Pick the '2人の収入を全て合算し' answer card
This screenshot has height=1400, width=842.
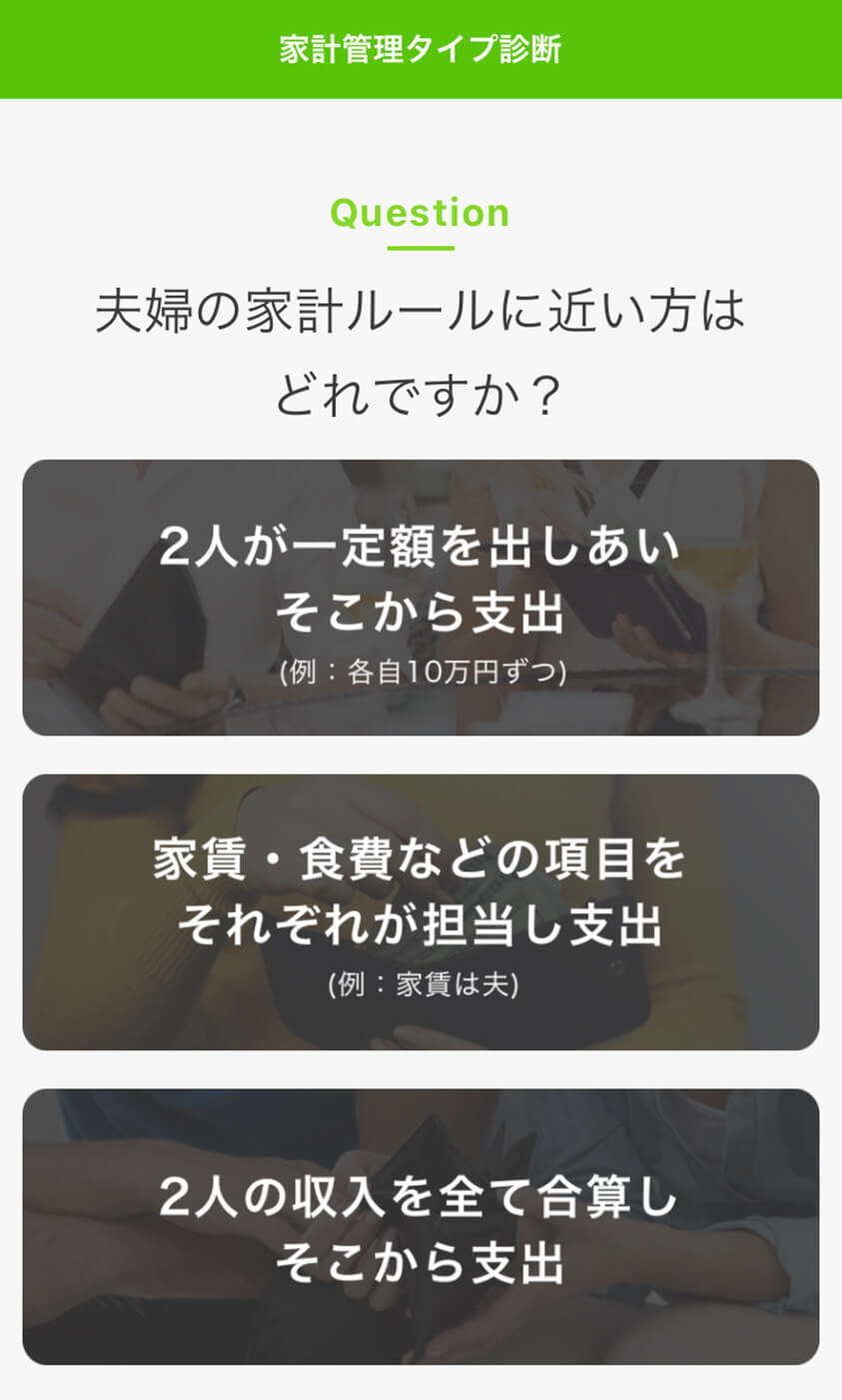click(421, 1226)
